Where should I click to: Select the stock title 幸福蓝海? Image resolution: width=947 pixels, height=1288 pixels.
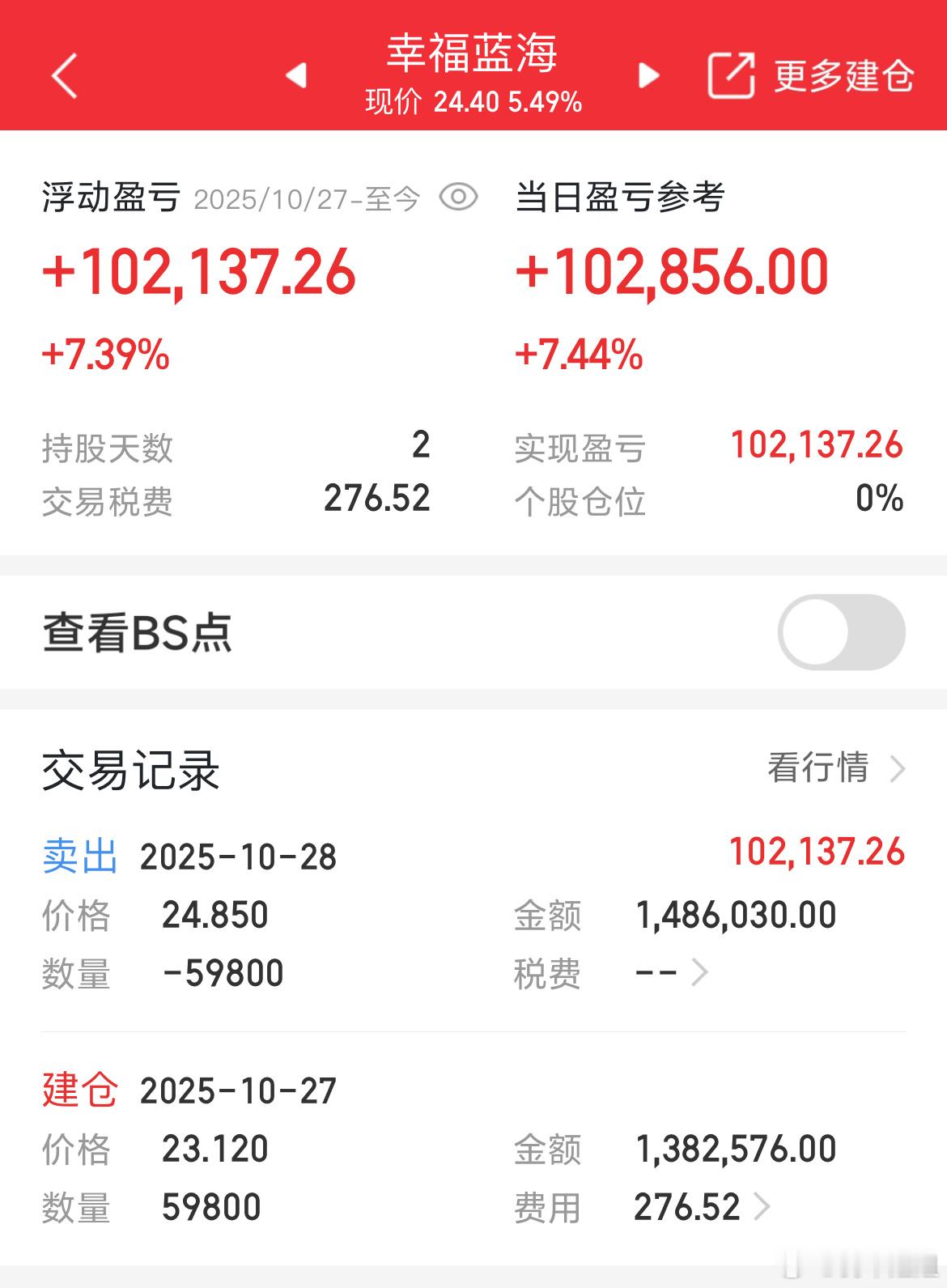click(473, 53)
